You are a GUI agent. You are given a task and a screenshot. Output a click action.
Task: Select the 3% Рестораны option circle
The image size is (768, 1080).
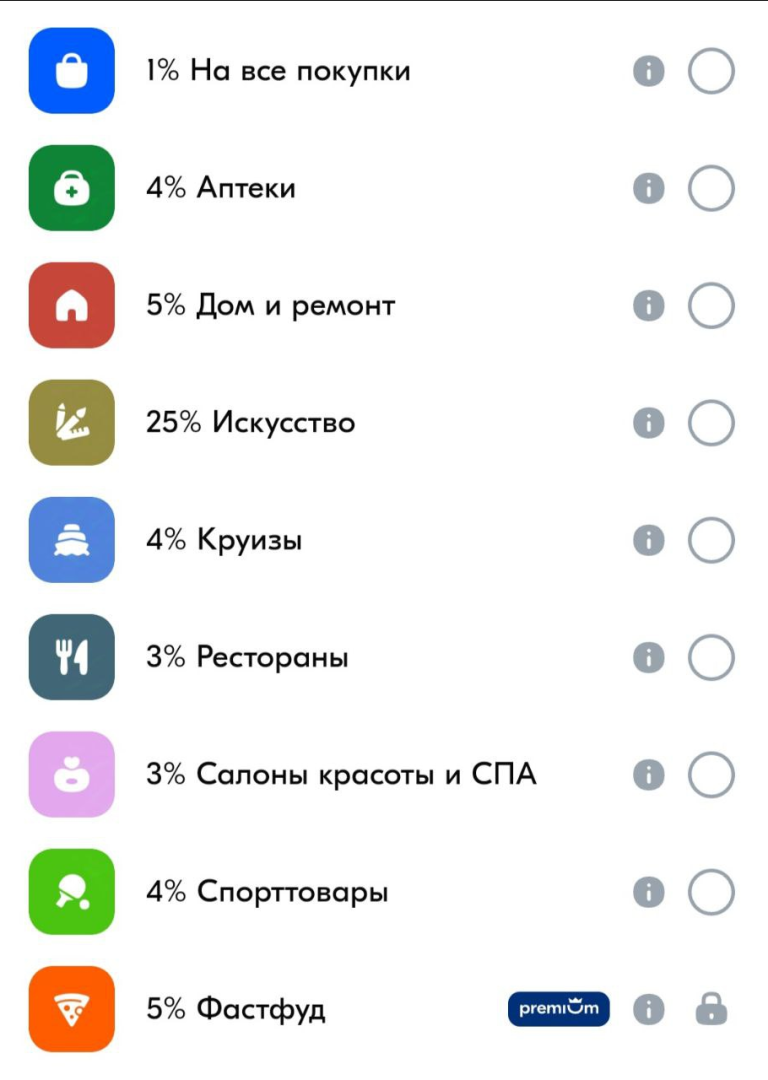pyautogui.click(x=711, y=657)
